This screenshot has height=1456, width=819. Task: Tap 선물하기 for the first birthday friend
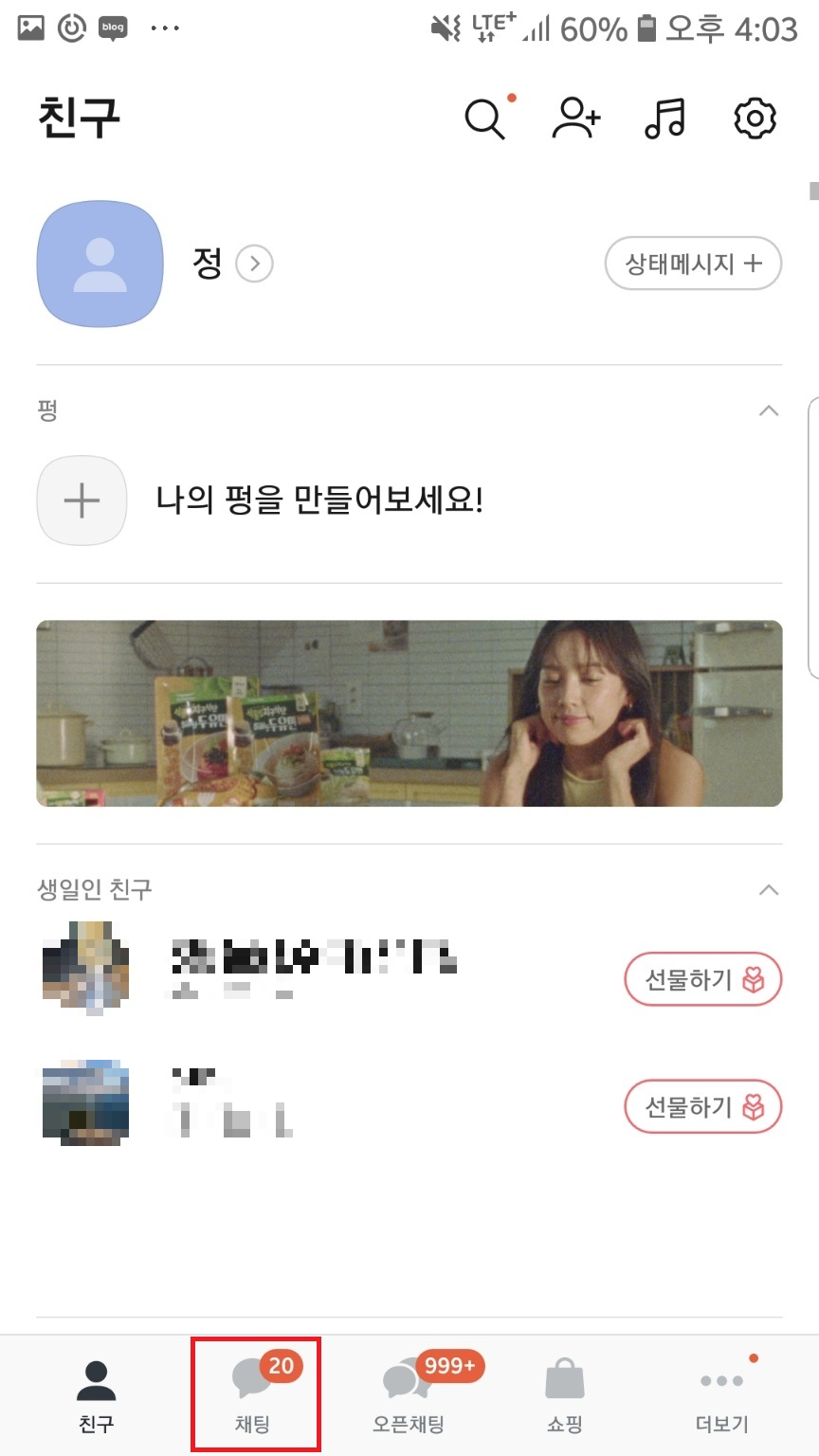(702, 979)
